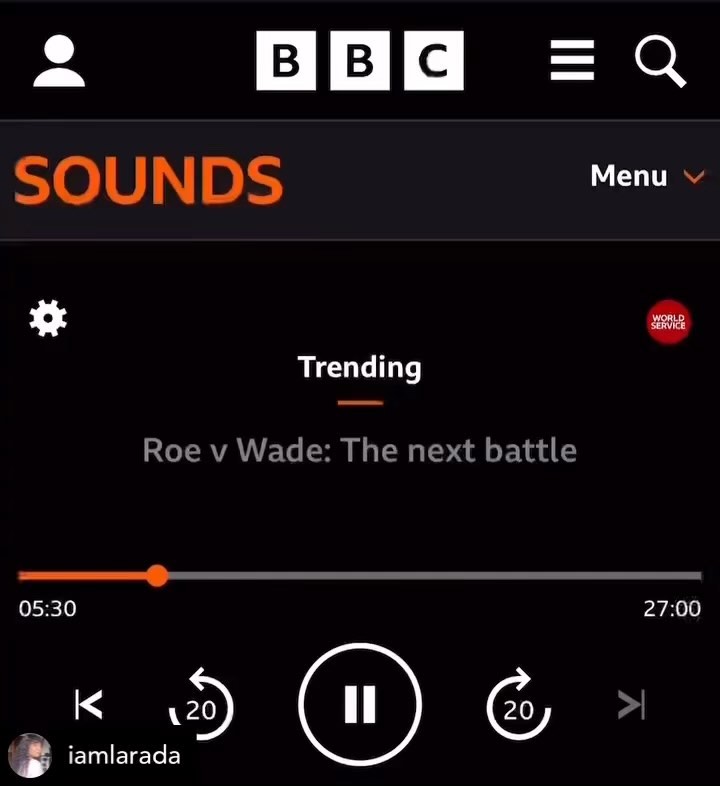Restart the episode from the beginning
The image size is (720, 786).
[x=89, y=705]
